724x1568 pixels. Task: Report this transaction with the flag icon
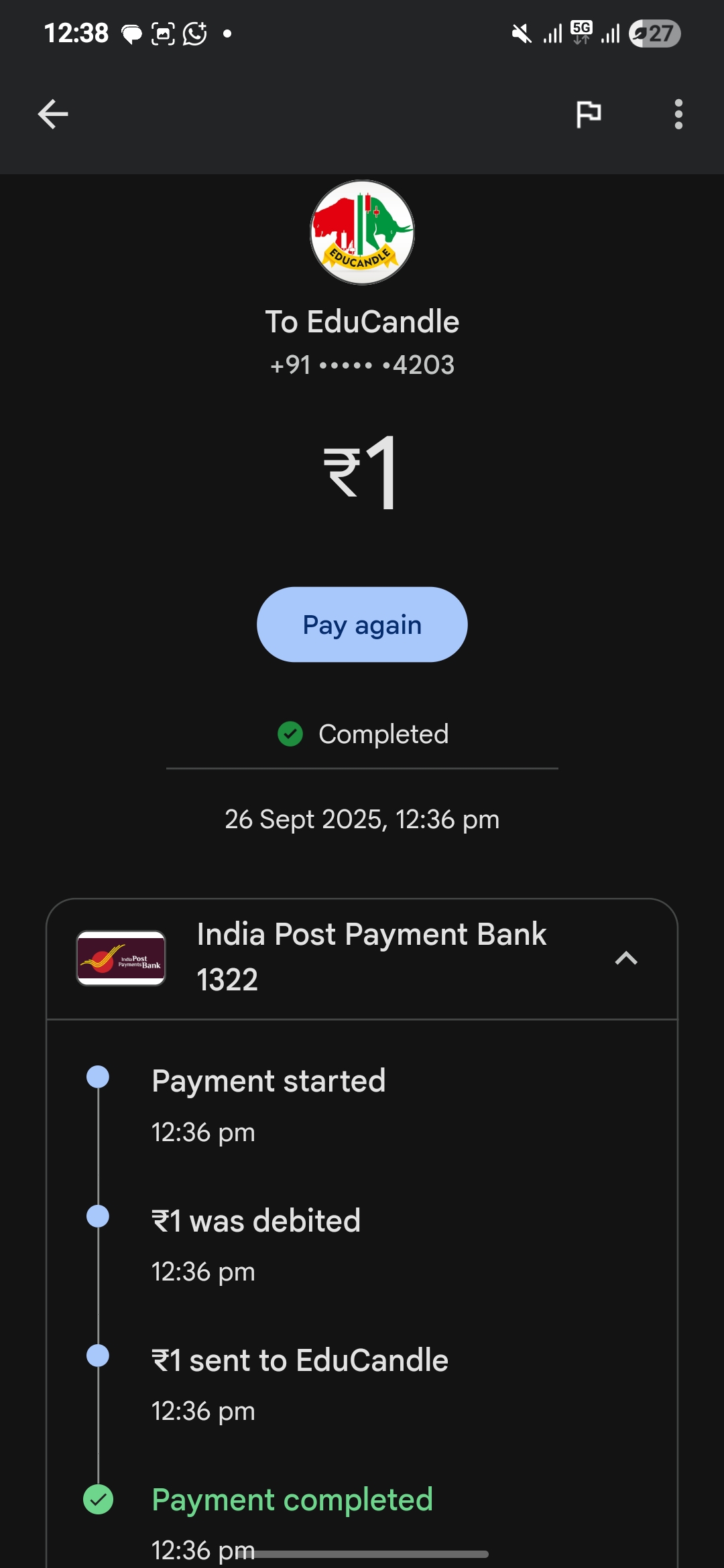click(x=589, y=114)
